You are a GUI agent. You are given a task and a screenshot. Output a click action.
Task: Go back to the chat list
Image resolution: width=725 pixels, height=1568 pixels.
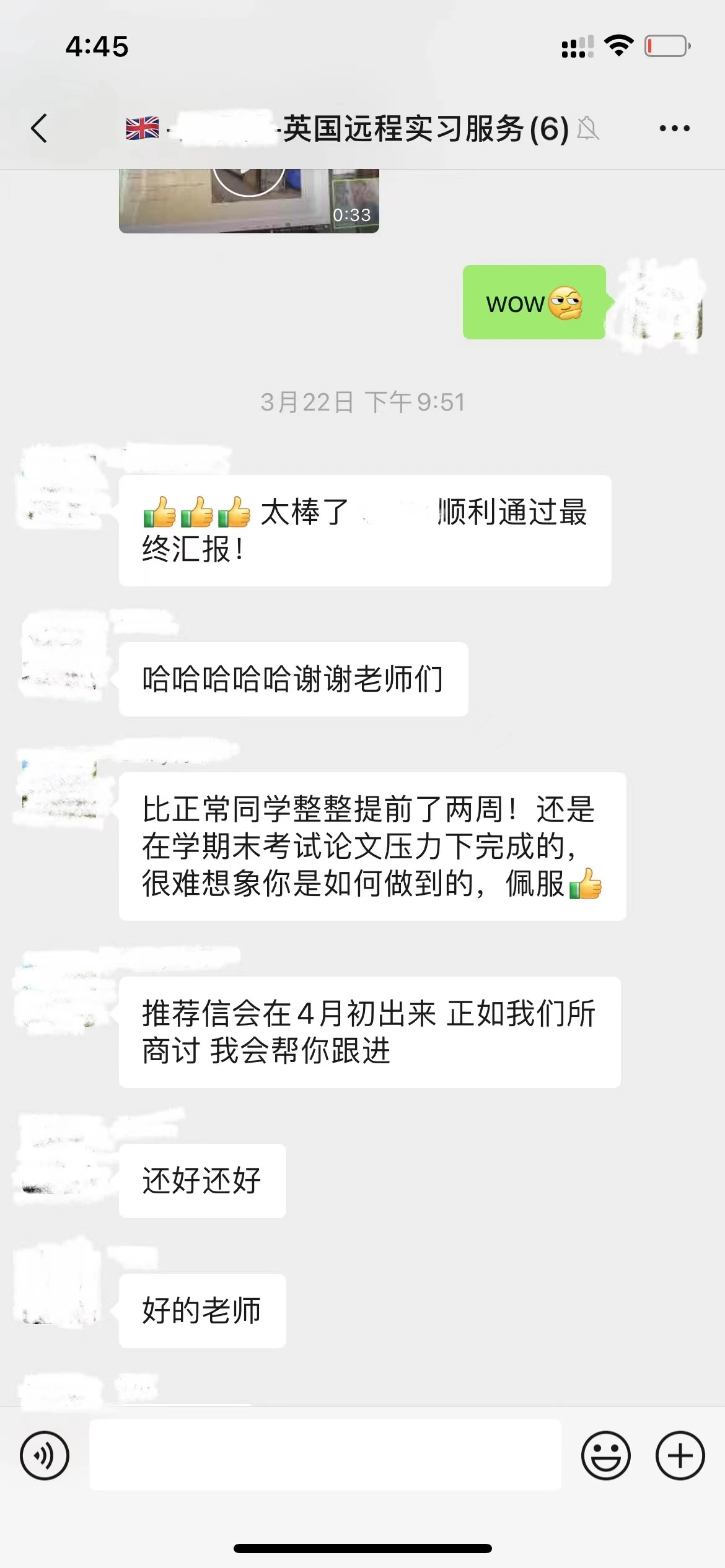click(40, 129)
